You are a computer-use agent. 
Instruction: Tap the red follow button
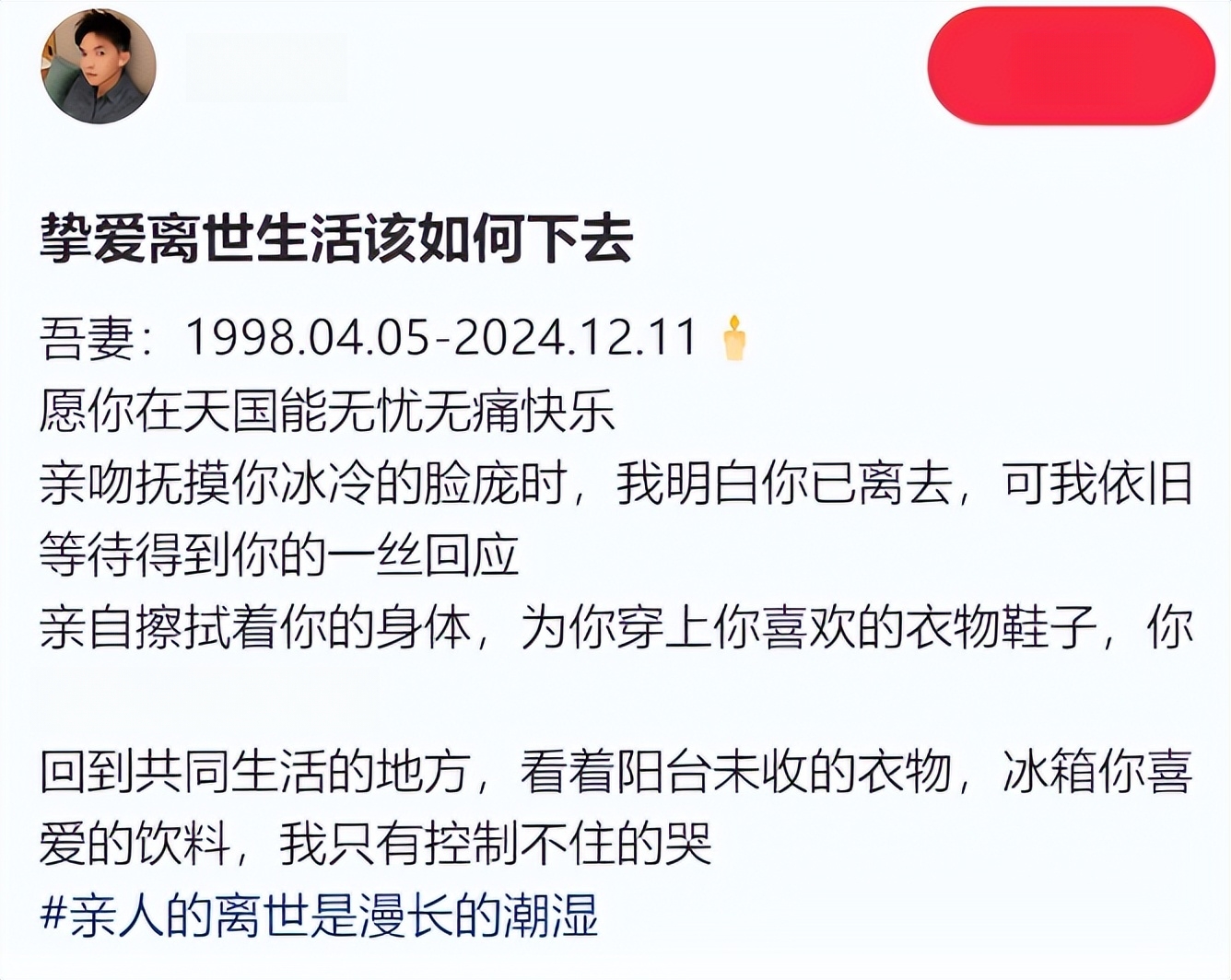coord(1071,66)
